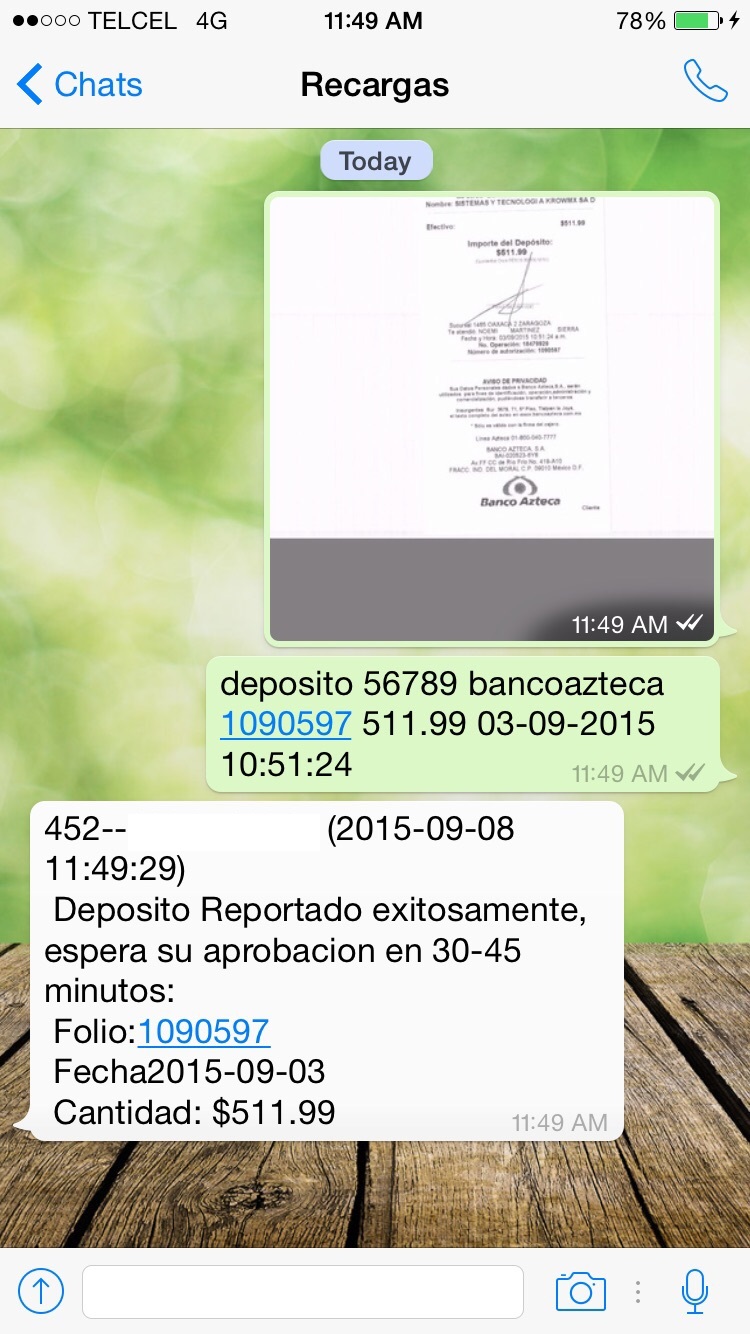The height and width of the screenshot is (1334, 750).
Task: Open the attachment upload arrow button
Action: [x=41, y=1291]
